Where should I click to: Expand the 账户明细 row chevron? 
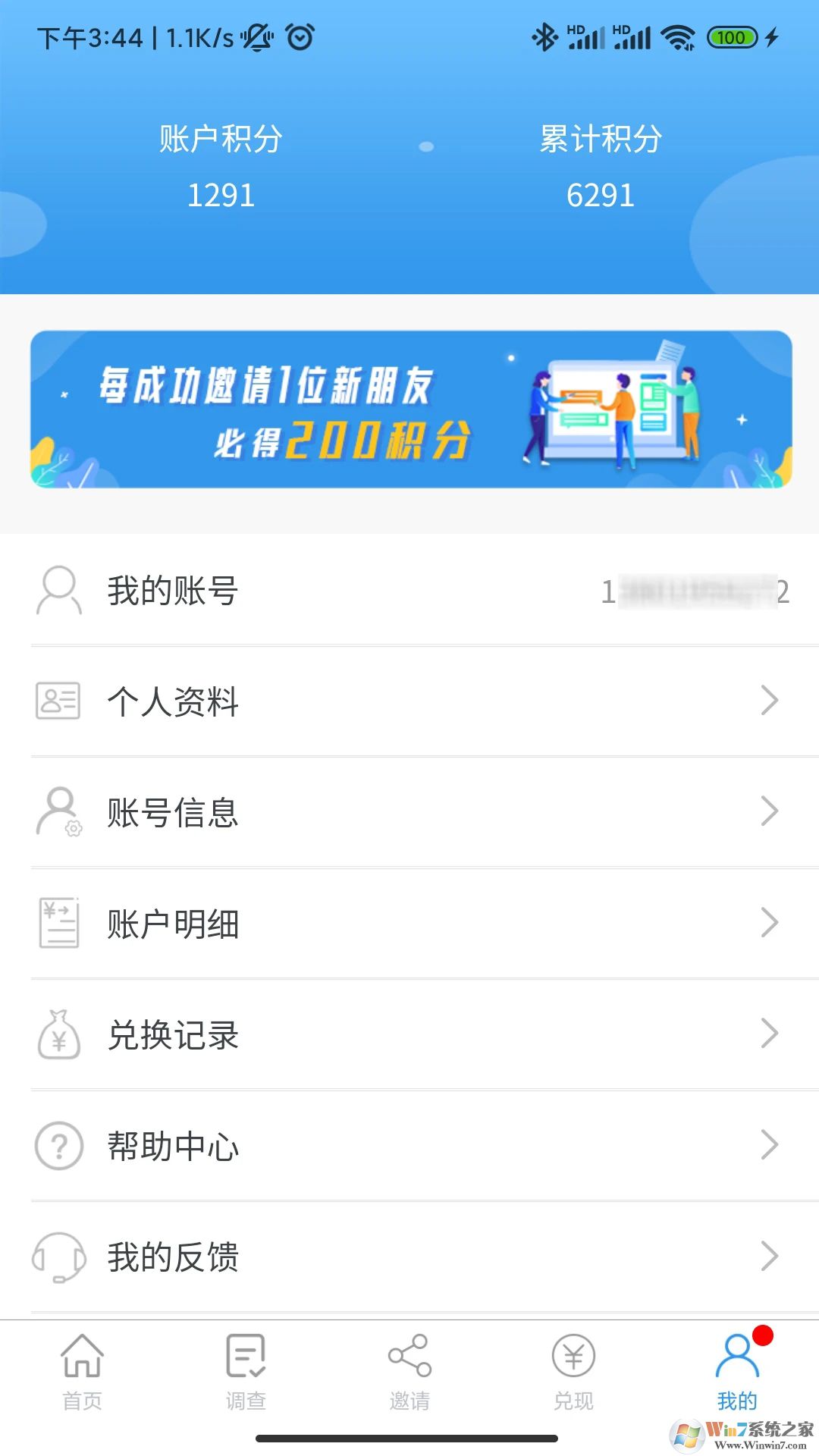tap(769, 923)
